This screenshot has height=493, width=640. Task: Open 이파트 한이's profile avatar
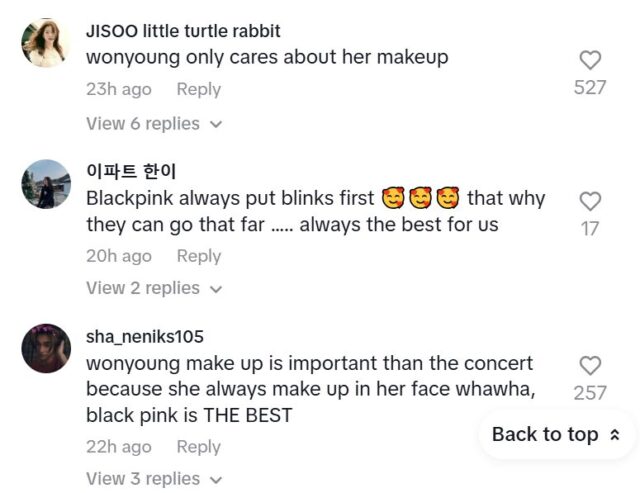[46, 184]
